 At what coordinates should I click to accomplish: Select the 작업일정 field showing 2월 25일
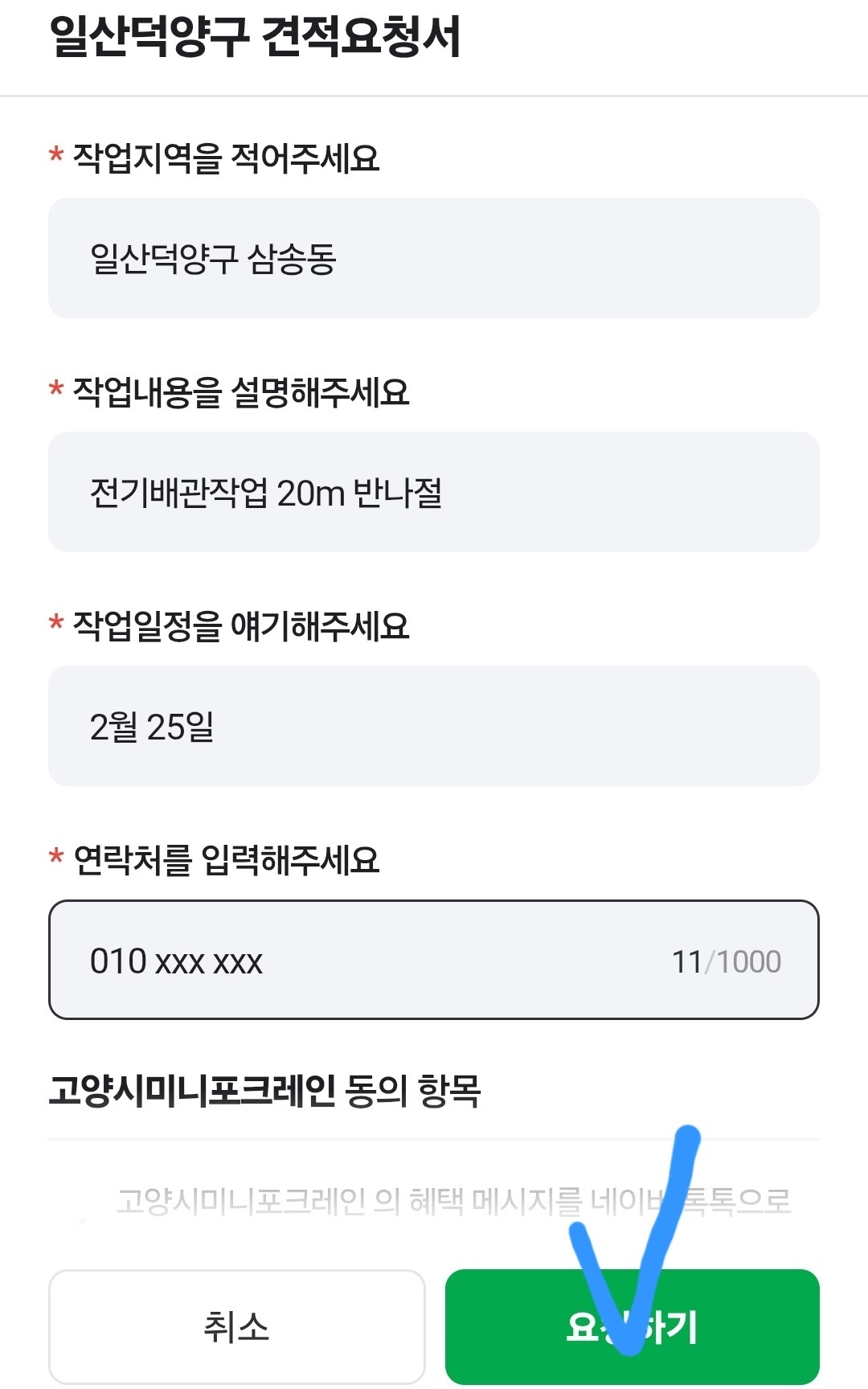click(434, 726)
